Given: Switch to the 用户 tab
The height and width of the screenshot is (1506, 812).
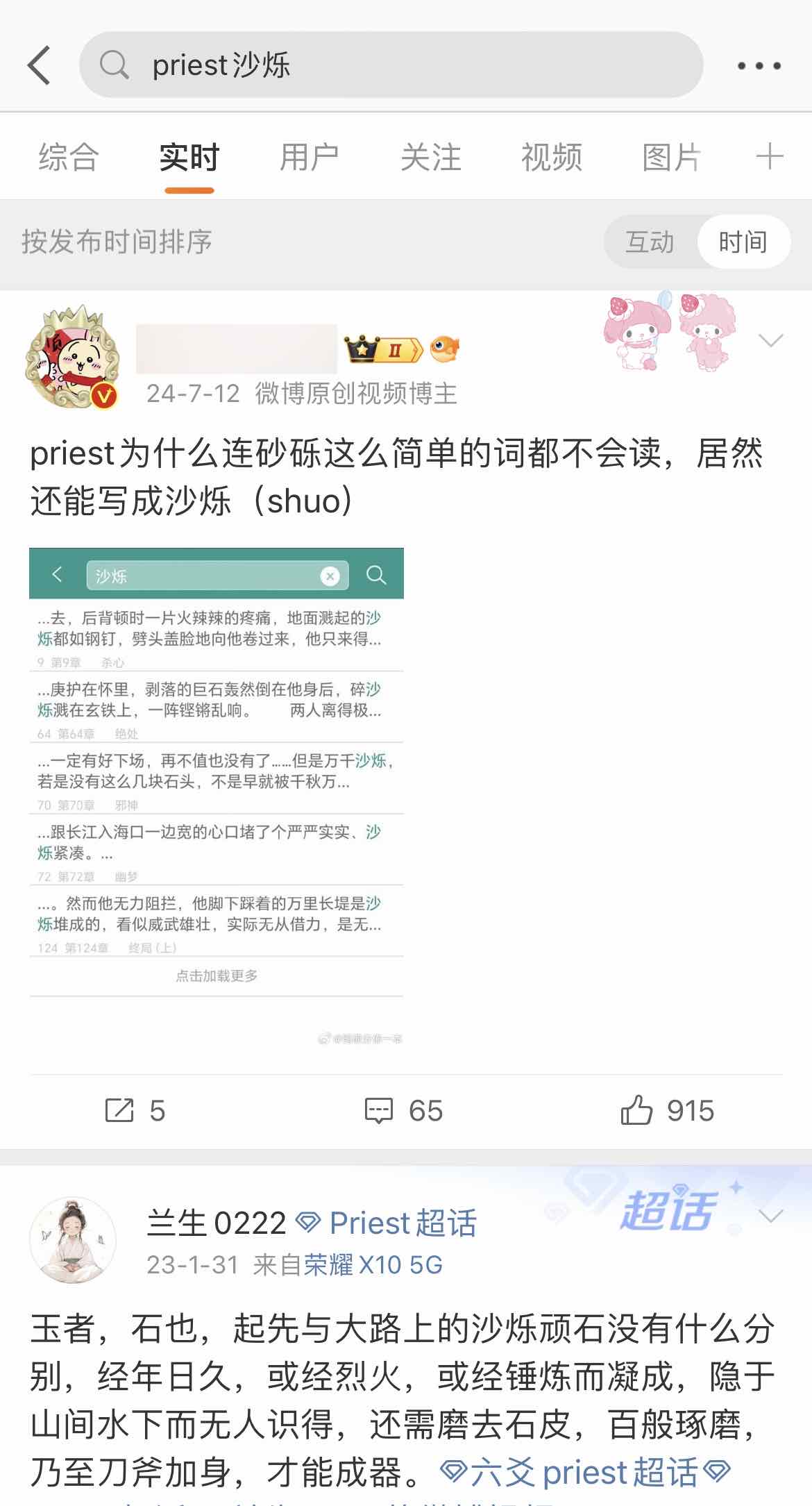Looking at the screenshot, I should point(309,157).
